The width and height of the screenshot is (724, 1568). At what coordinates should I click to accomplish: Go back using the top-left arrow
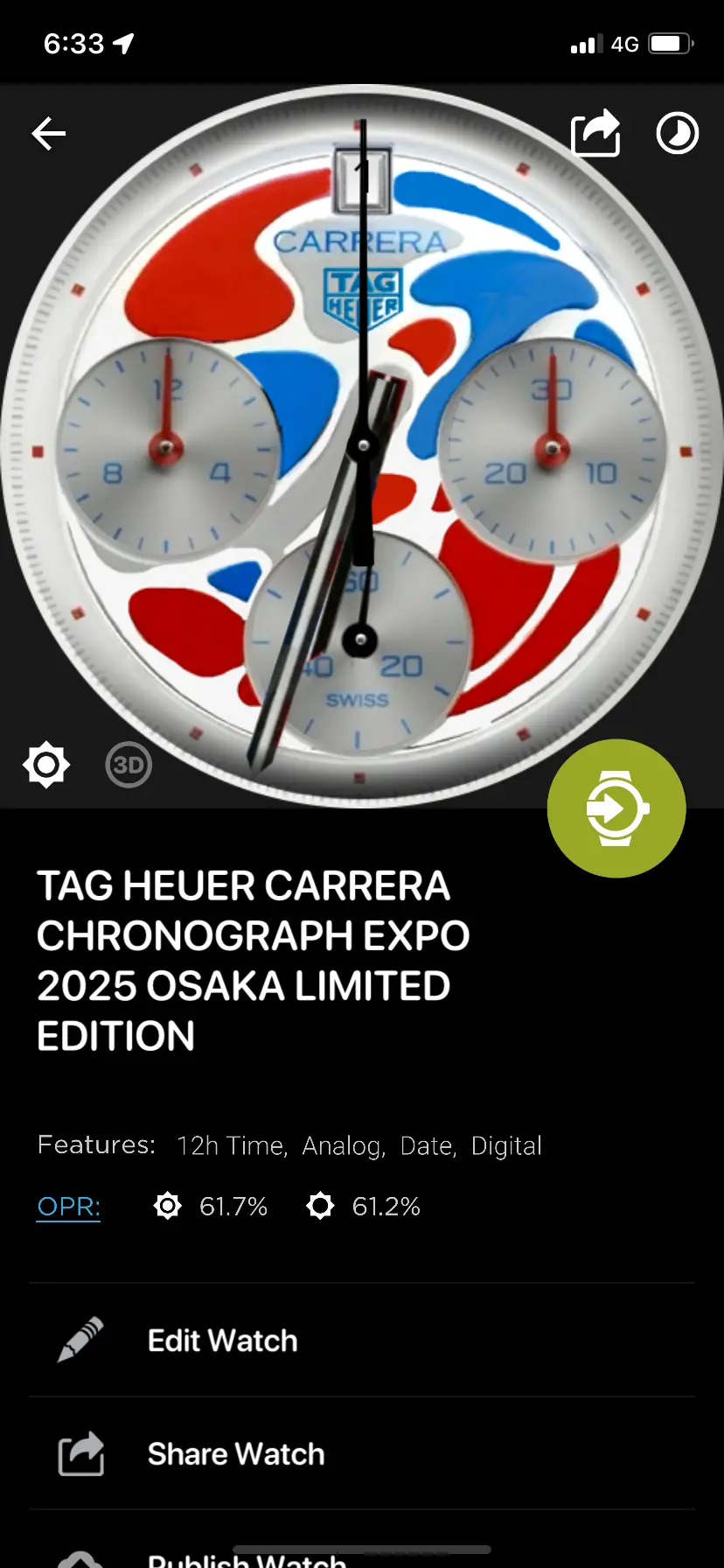coord(49,134)
